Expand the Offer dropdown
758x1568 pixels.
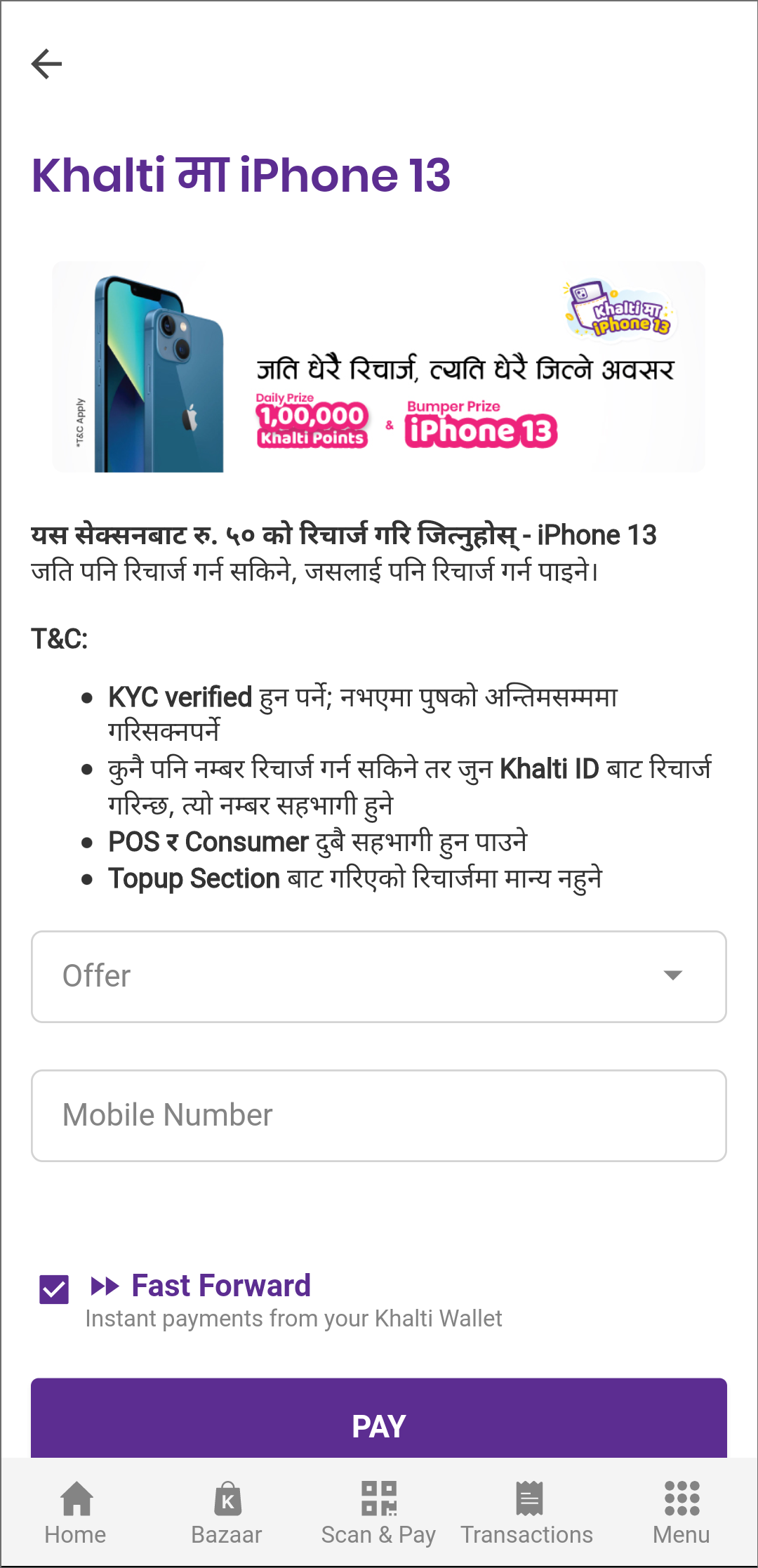click(378, 976)
